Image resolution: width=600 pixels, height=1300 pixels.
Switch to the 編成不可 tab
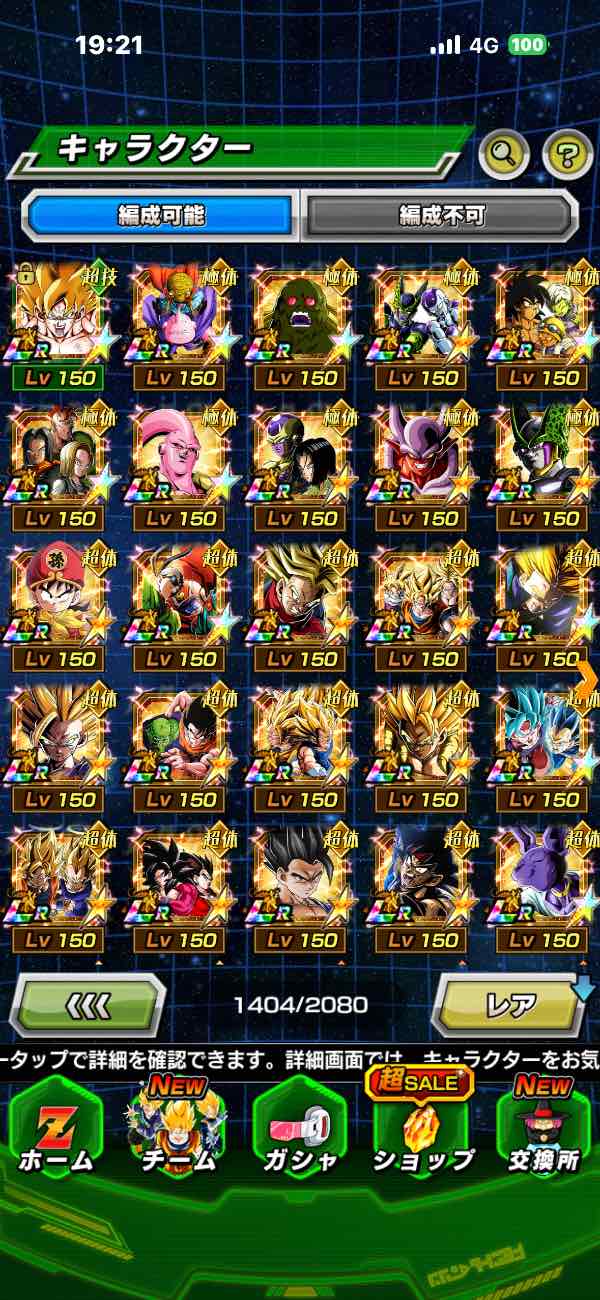point(441,215)
